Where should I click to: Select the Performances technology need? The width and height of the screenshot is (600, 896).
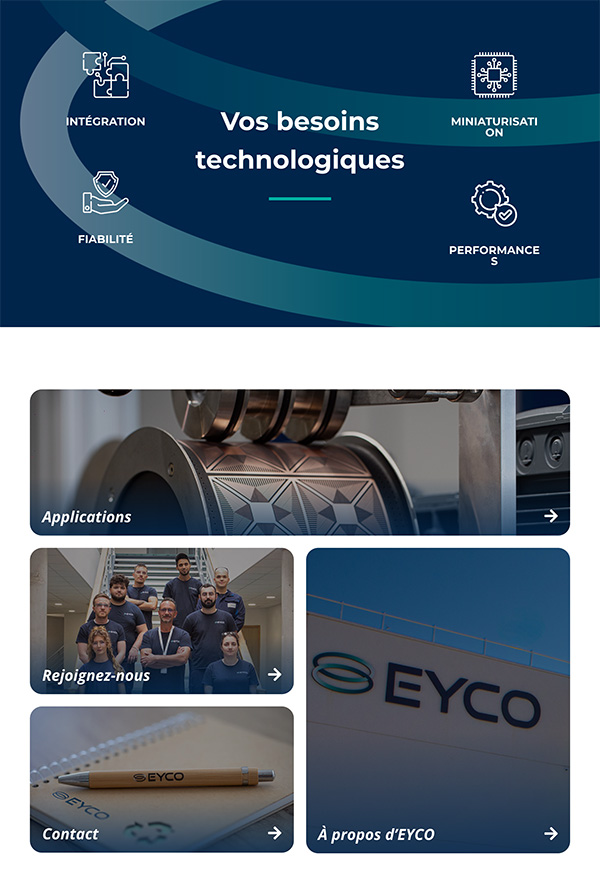(x=494, y=222)
